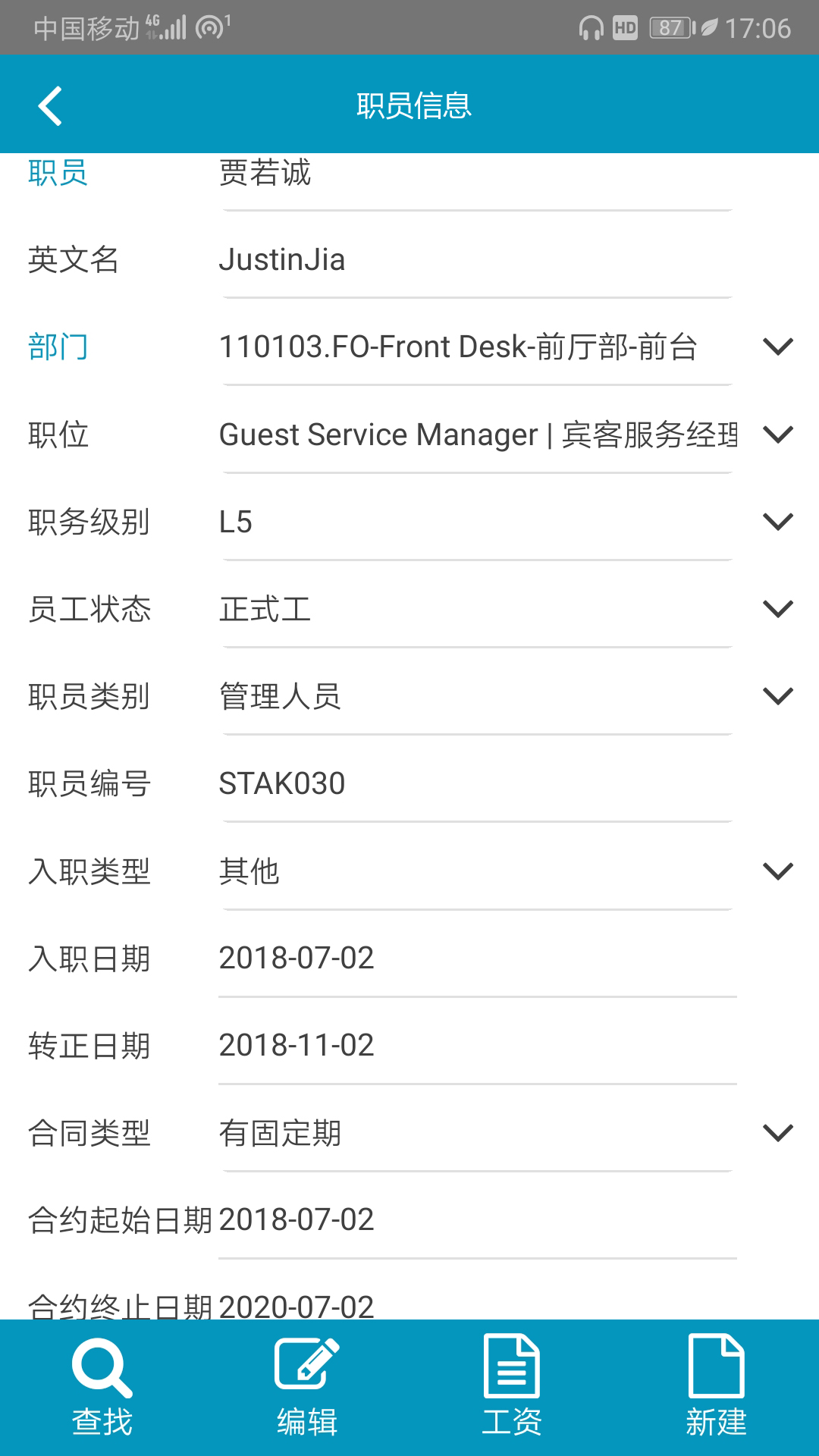Image resolution: width=819 pixels, height=1456 pixels.
Task: Expand the 部门 department dropdown
Action: 778,347
